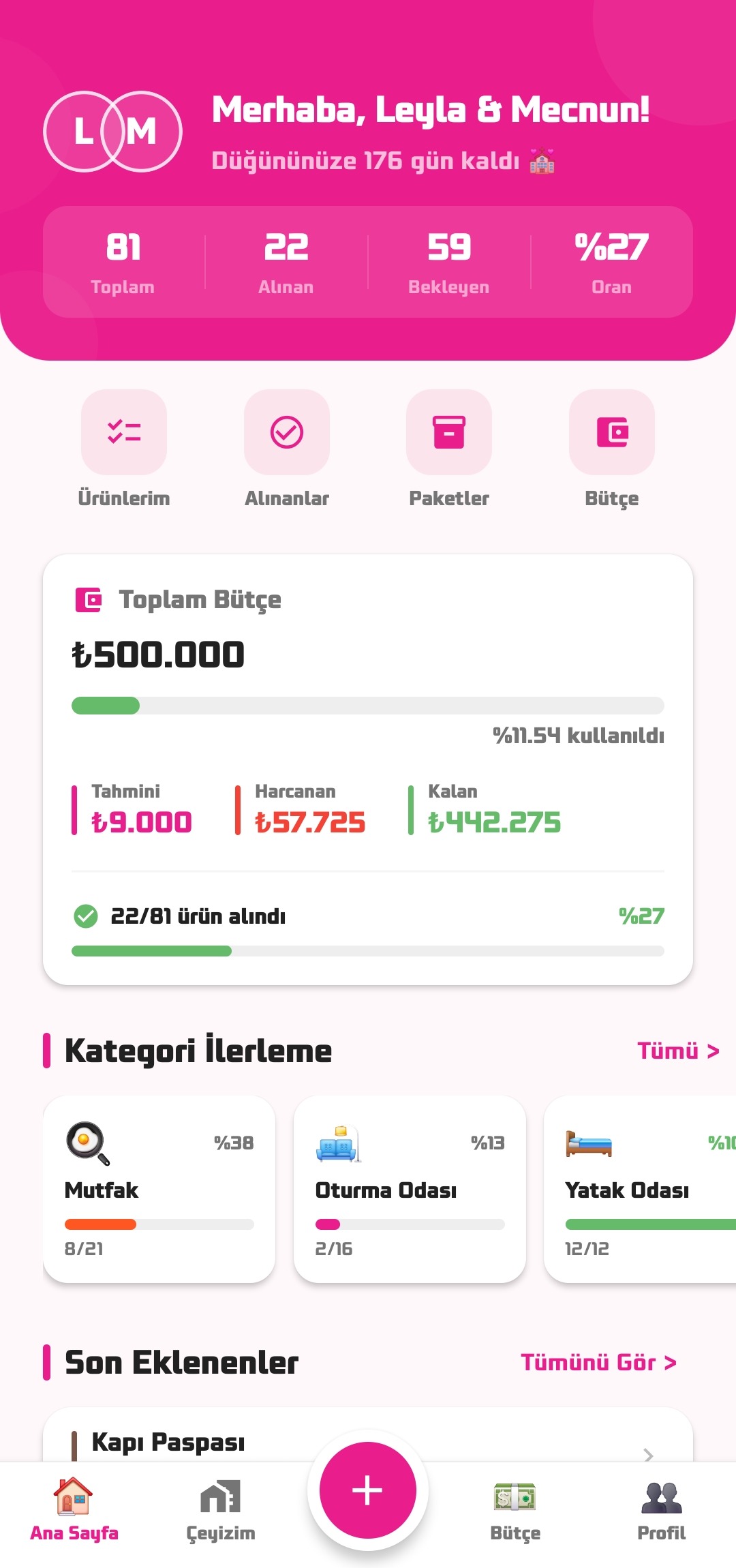Click the wallet icon beside Toplam Bütçe
Viewport: 736px width, 1568px height.
pos(87,599)
